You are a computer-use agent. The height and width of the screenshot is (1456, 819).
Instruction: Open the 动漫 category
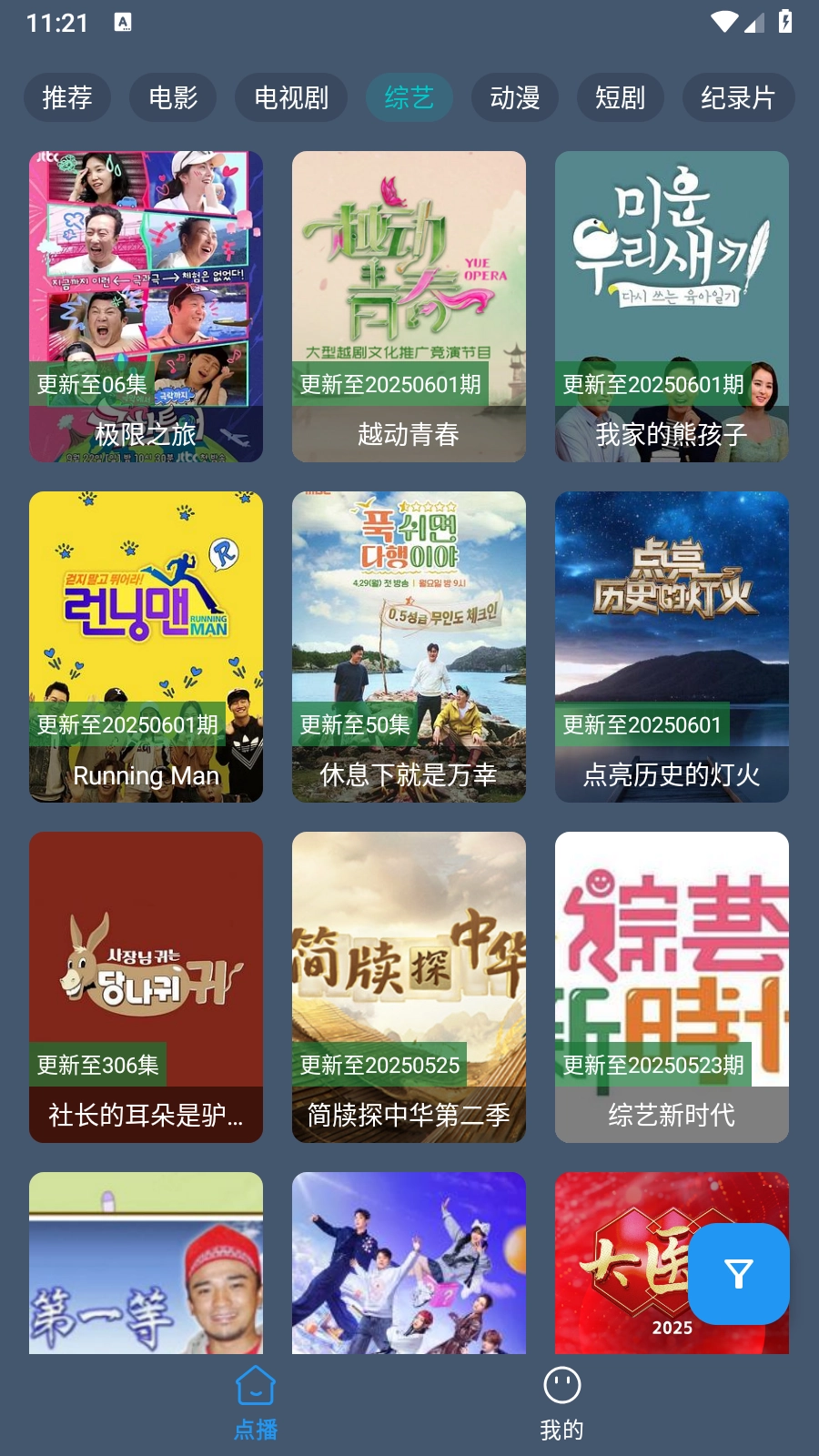pyautogui.click(x=515, y=97)
